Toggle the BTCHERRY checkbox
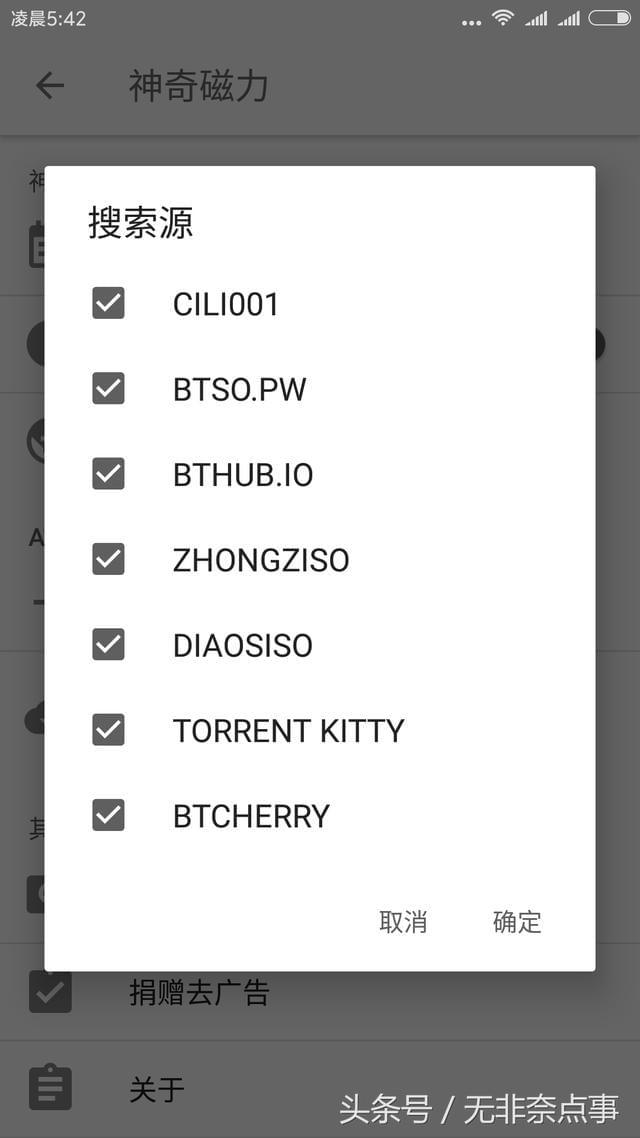 tap(108, 815)
